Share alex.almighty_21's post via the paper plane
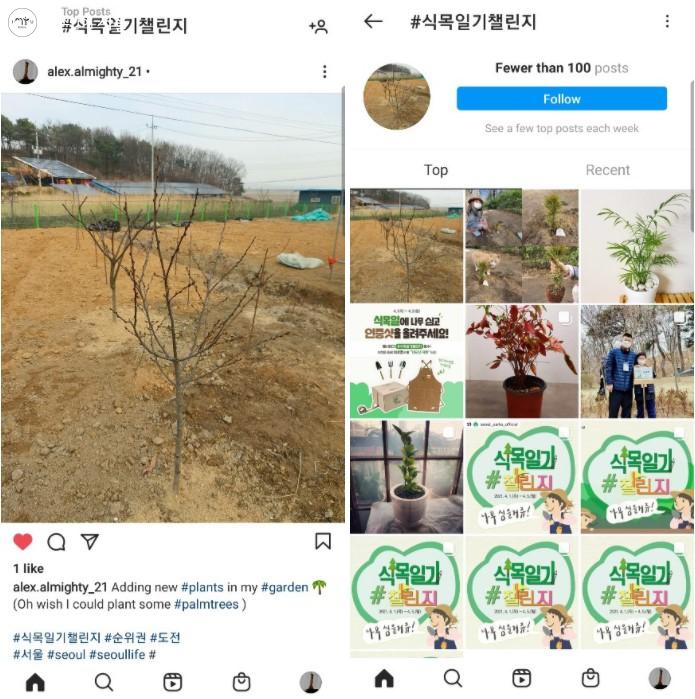Viewport: 695px width, 699px height. point(89,541)
